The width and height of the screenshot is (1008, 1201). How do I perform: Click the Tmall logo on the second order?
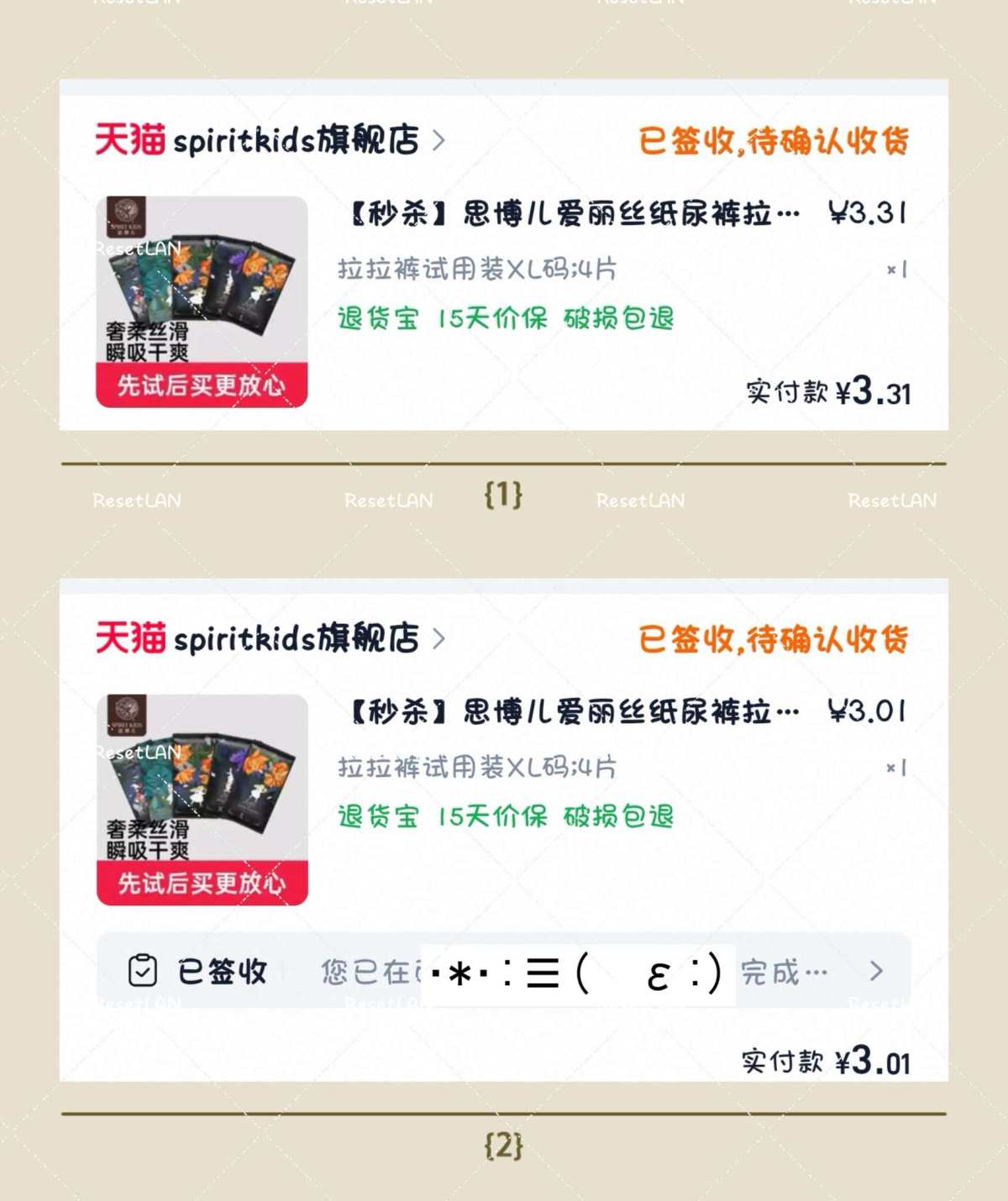pyautogui.click(x=129, y=638)
